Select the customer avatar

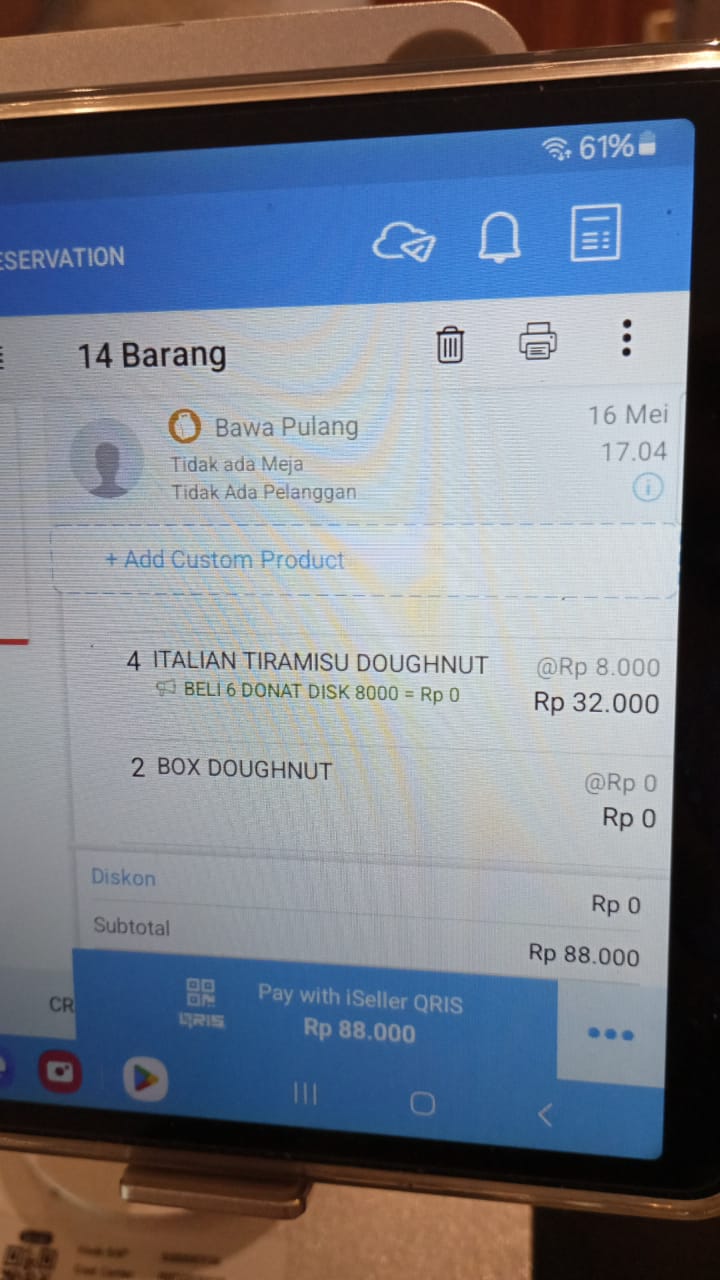coord(107,459)
